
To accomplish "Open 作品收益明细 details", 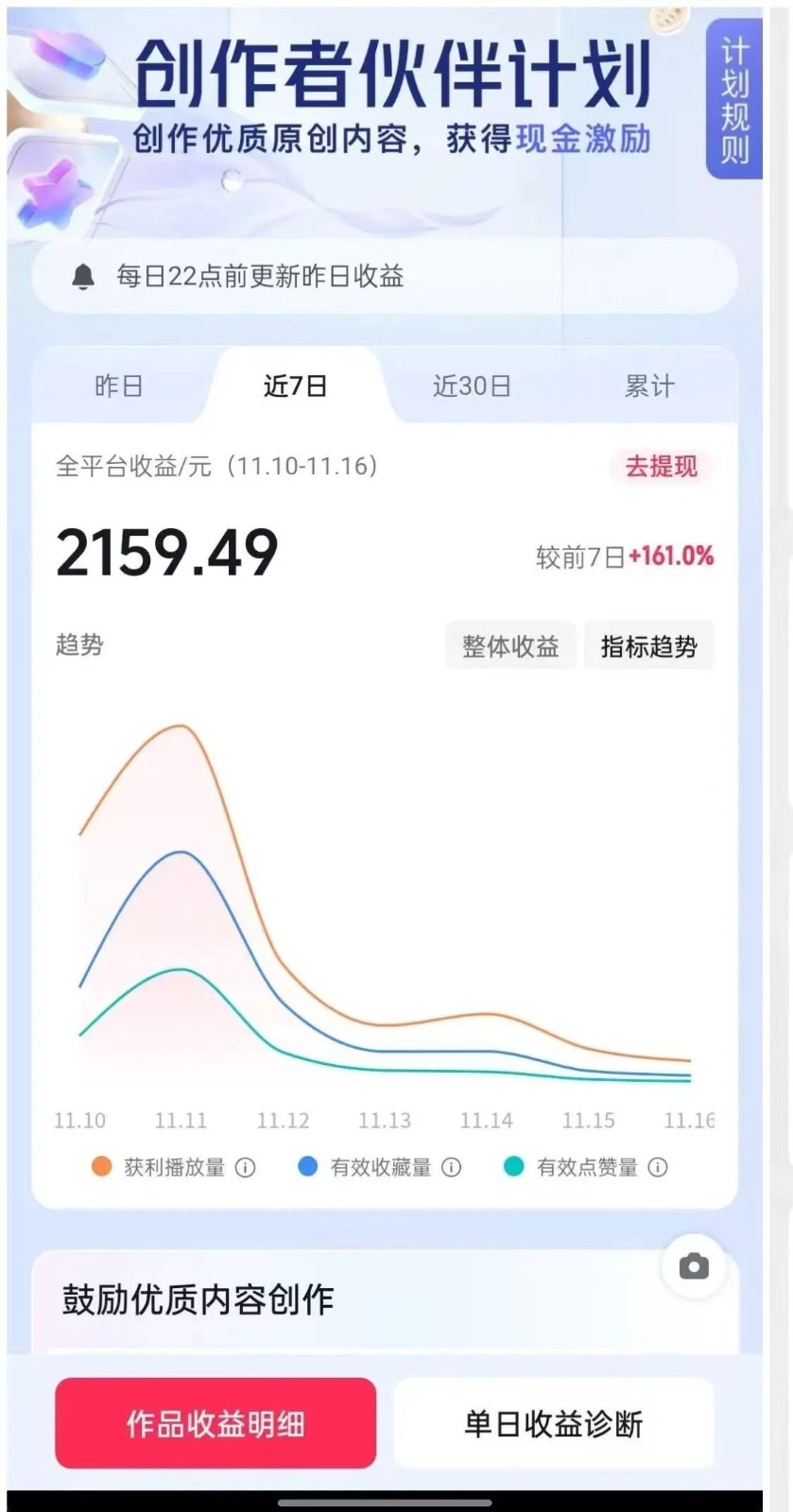I will tap(215, 1423).
